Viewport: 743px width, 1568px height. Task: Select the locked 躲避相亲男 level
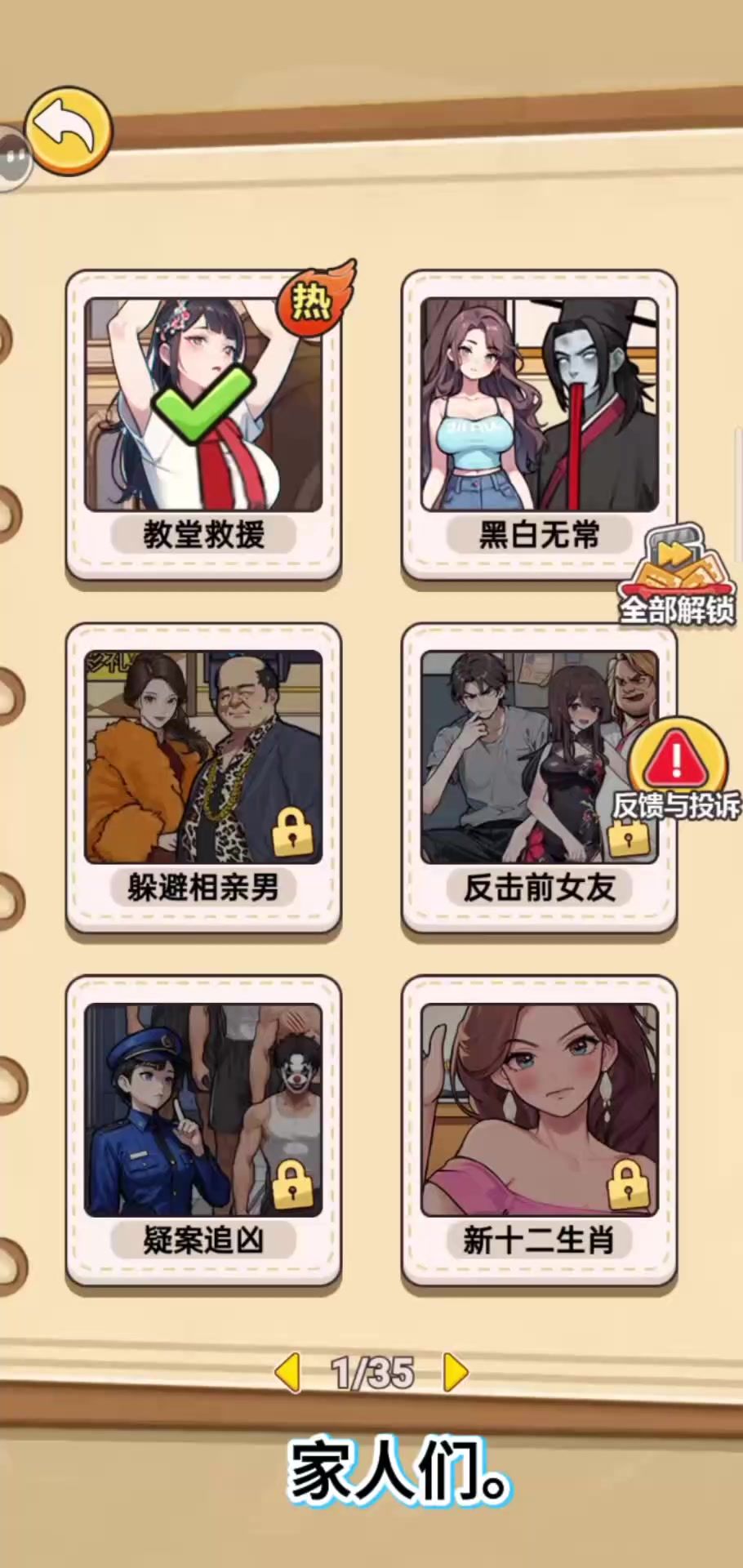pos(203,776)
